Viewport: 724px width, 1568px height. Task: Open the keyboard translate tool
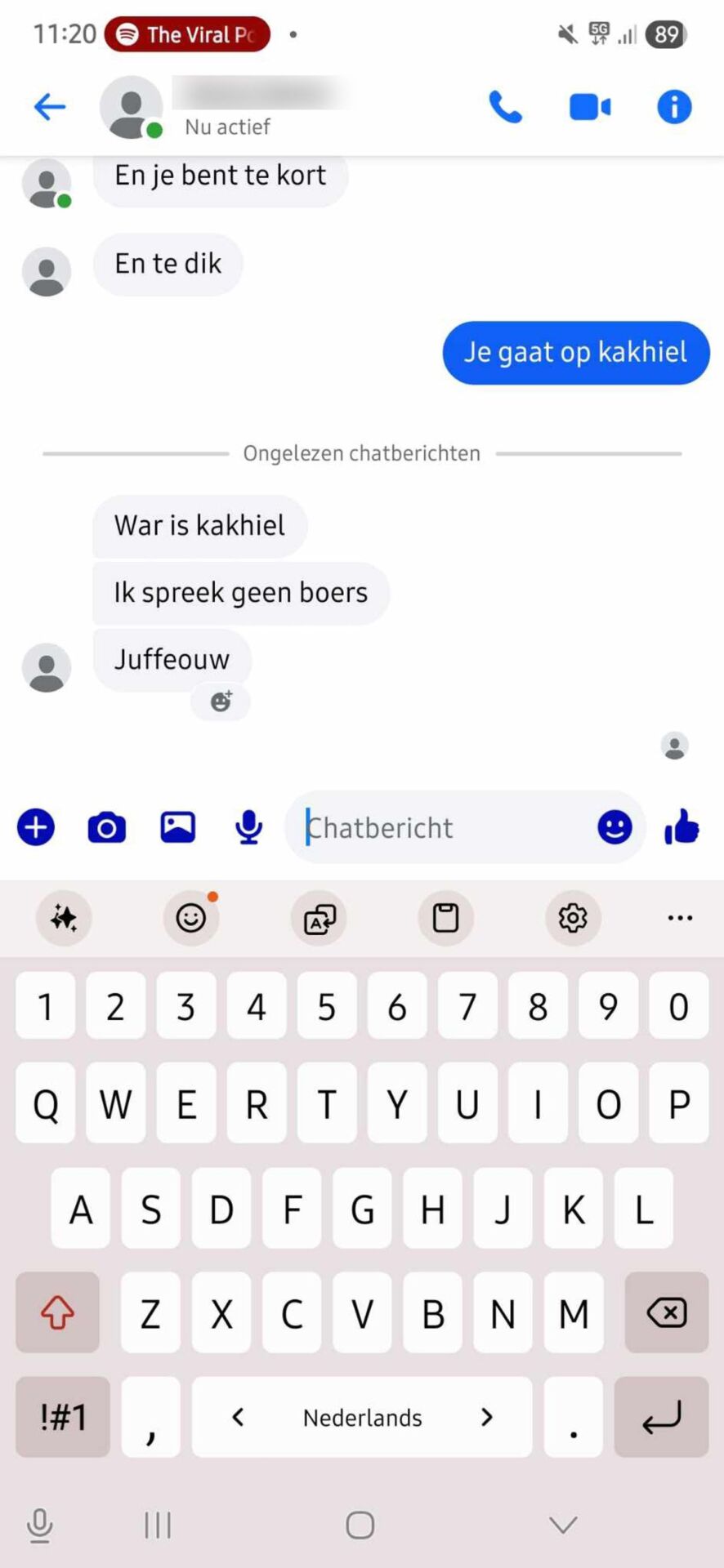[x=319, y=918]
